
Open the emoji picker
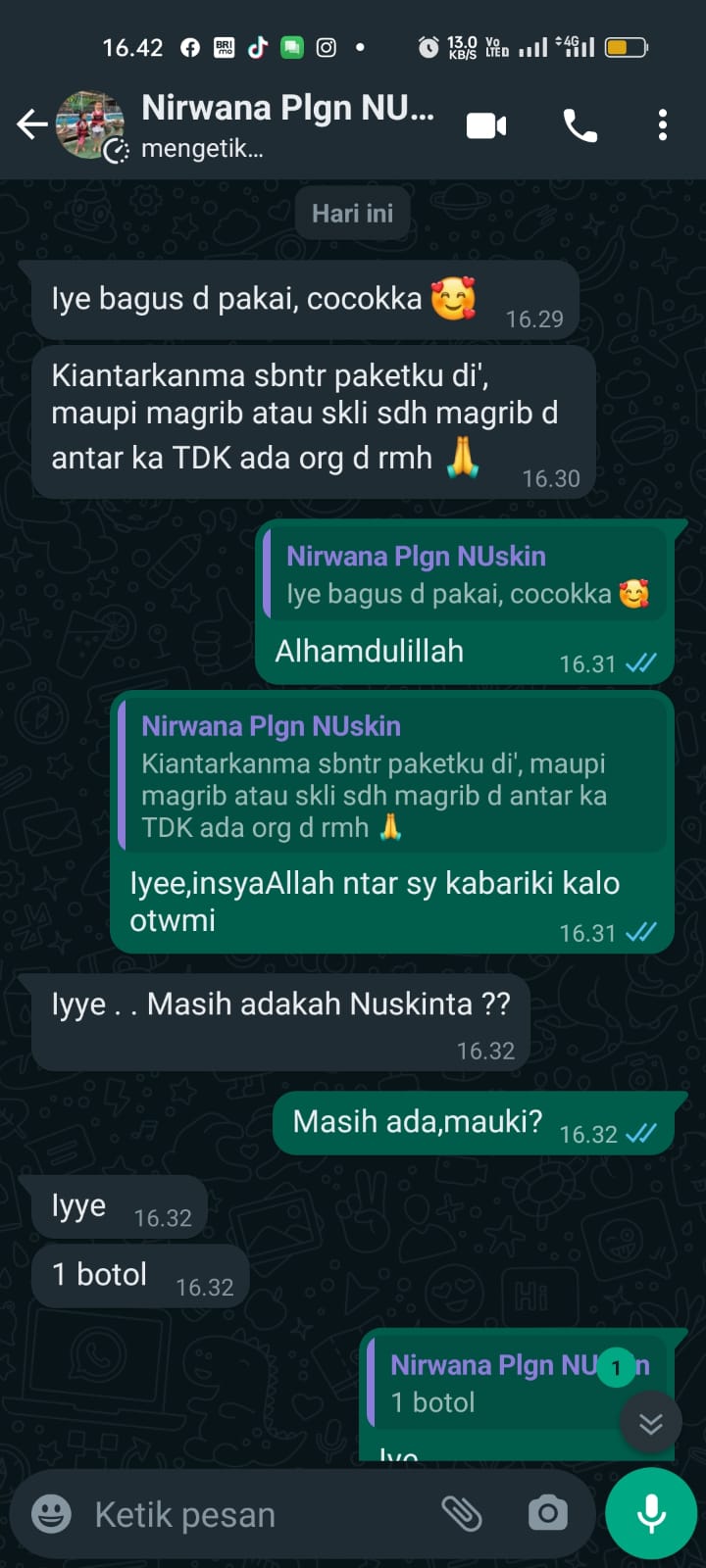click(52, 1514)
